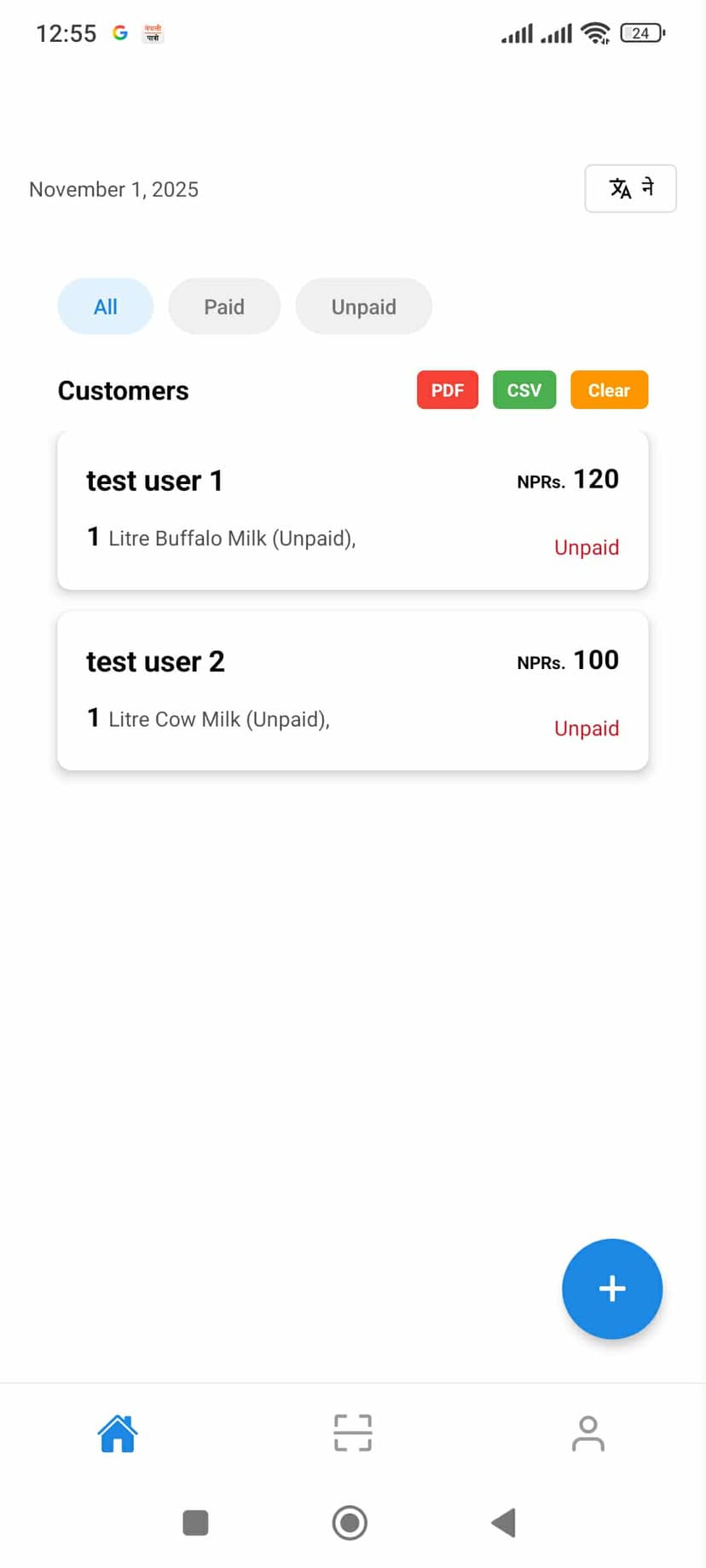This screenshot has width=706, height=1568.
Task: Export customers as PDF
Action: (x=447, y=389)
